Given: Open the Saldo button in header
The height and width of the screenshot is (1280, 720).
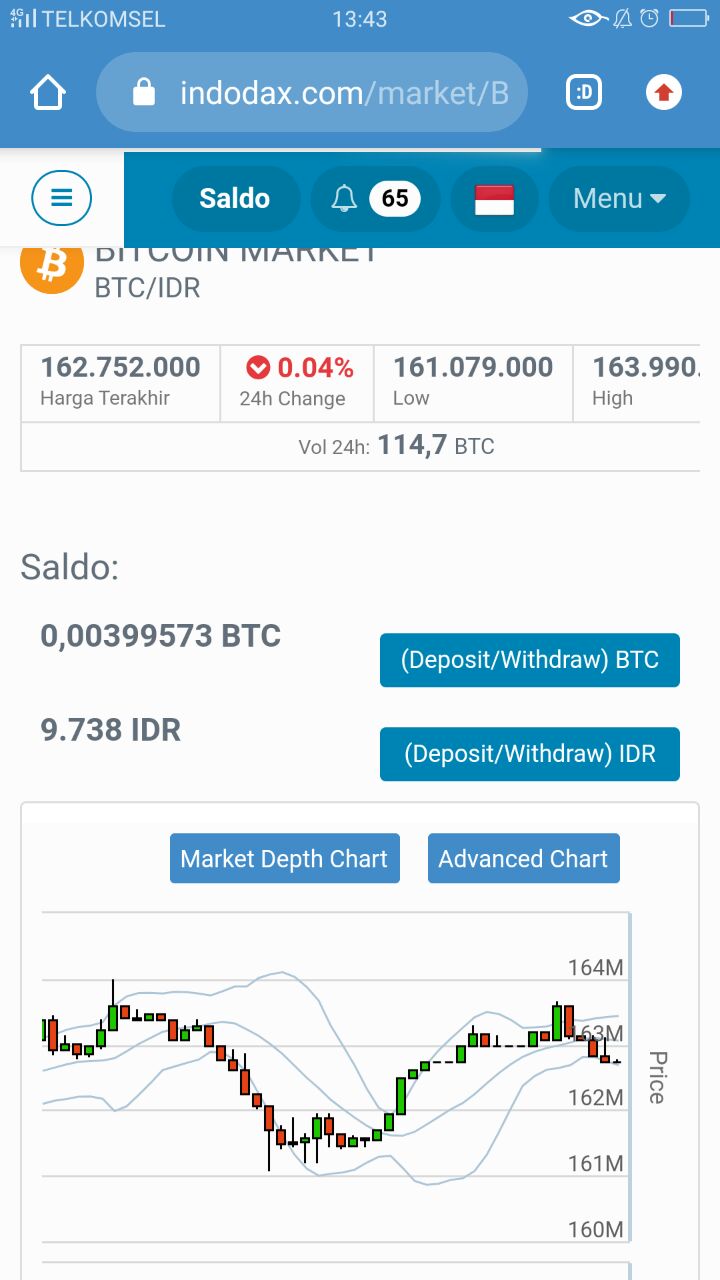Looking at the screenshot, I should (235, 198).
